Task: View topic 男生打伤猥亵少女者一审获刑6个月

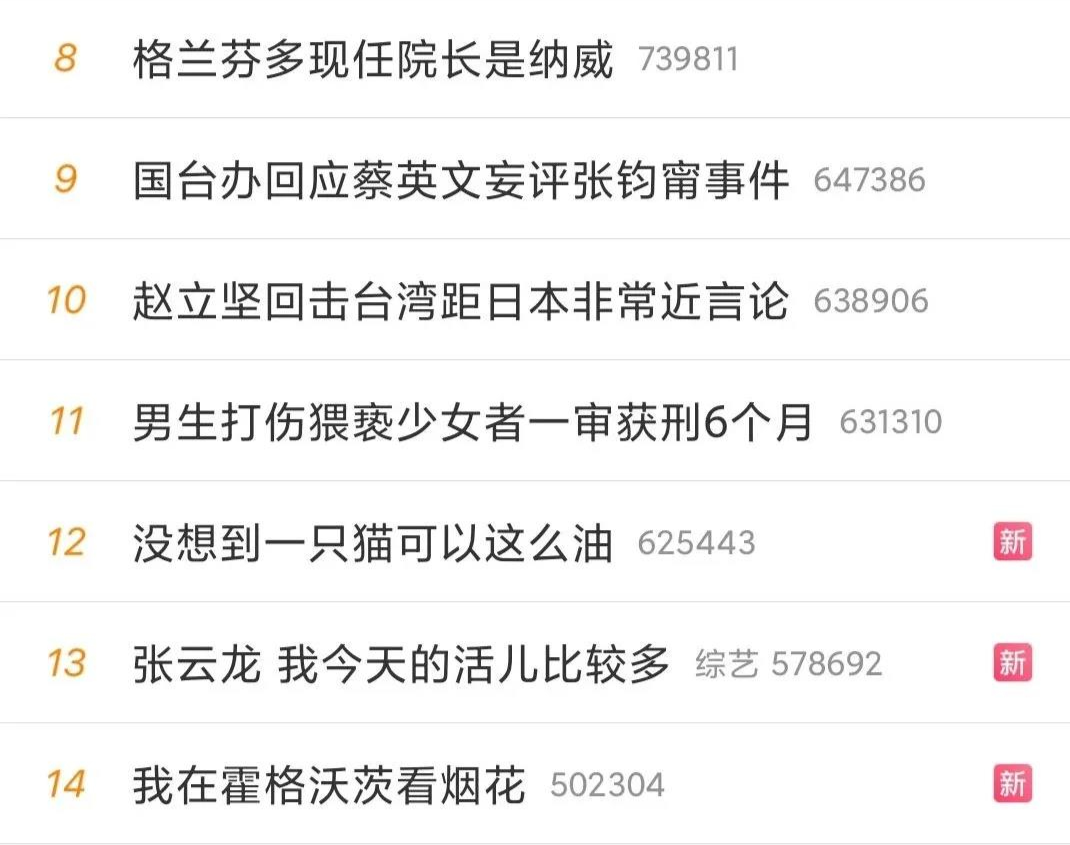Action: (x=473, y=422)
